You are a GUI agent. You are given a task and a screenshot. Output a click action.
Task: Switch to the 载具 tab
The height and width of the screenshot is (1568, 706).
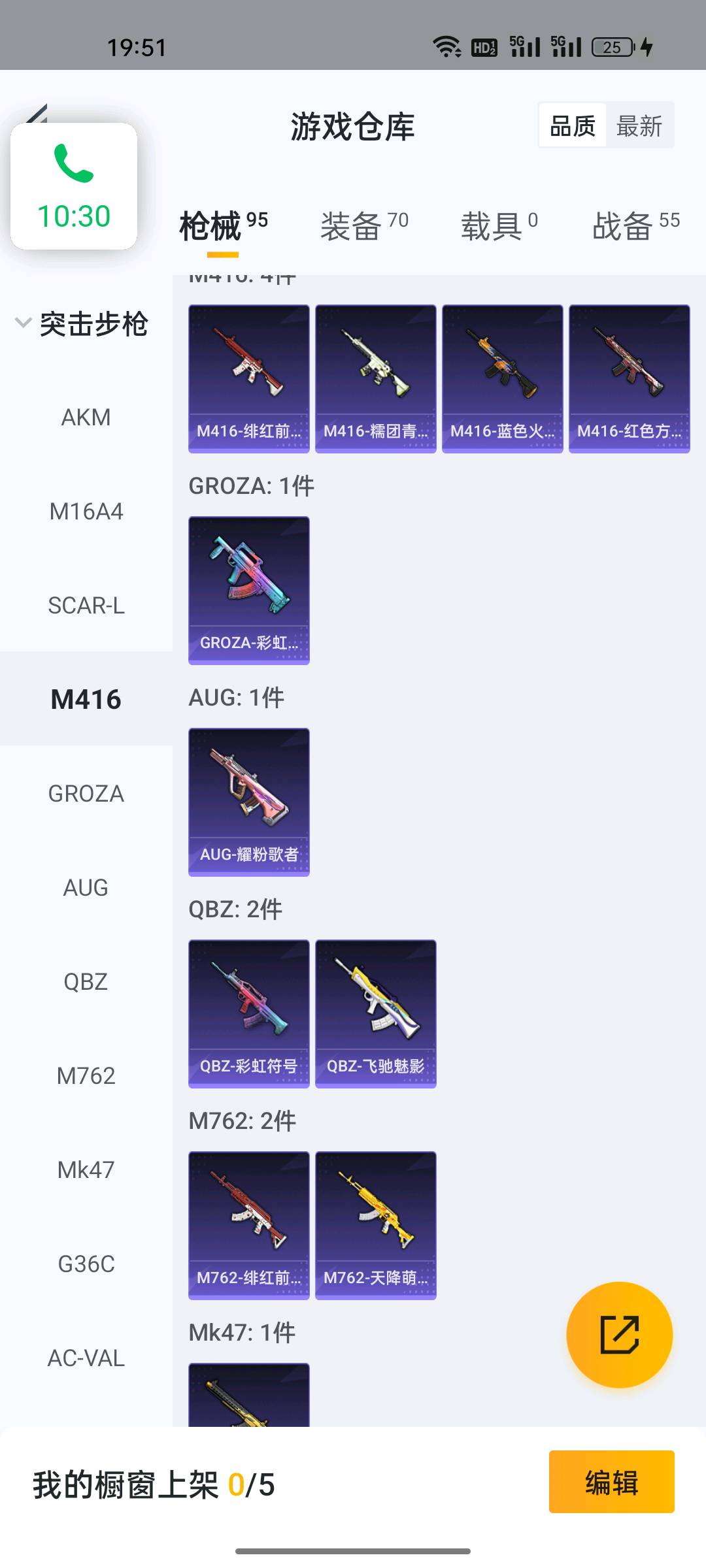[499, 226]
